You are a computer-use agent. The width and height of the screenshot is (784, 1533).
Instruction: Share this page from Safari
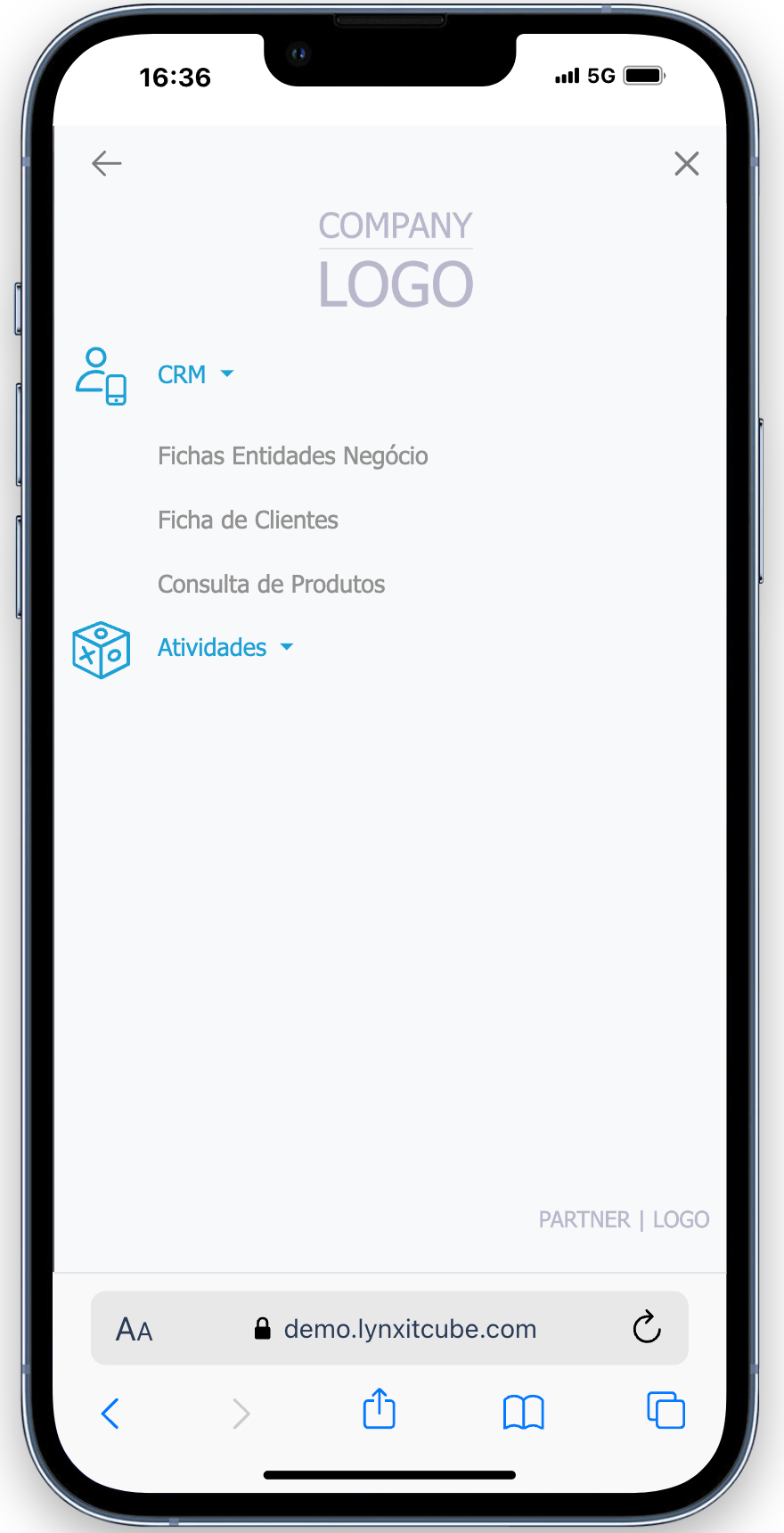380,1410
